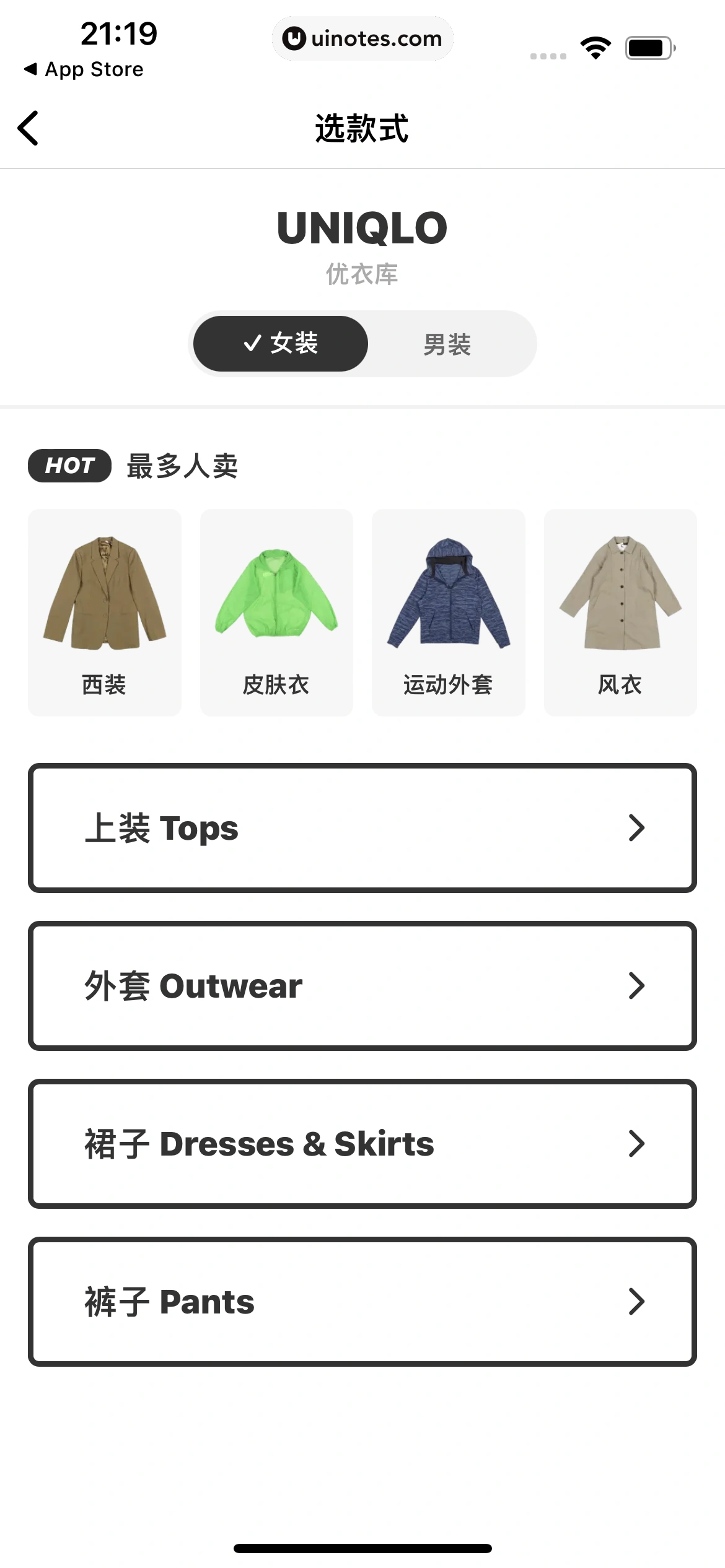725x1568 pixels.
Task: Expand the 上装 Tops category
Action: click(x=362, y=827)
